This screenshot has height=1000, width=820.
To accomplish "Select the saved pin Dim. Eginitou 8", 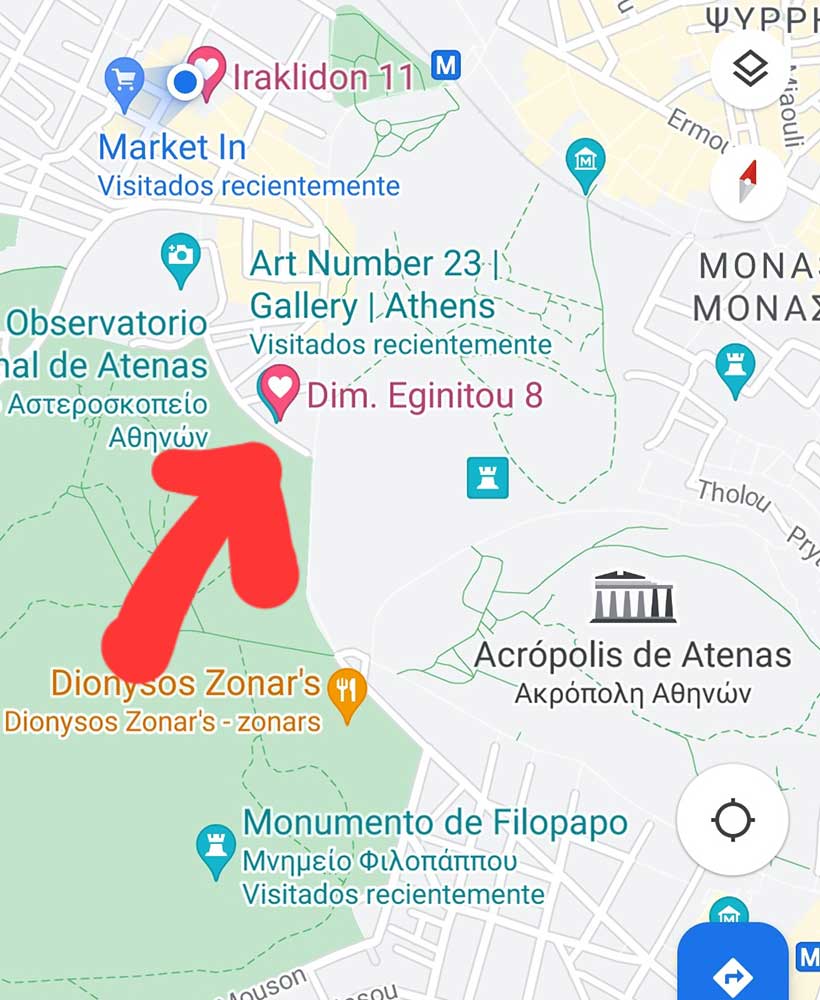I will (x=277, y=392).
